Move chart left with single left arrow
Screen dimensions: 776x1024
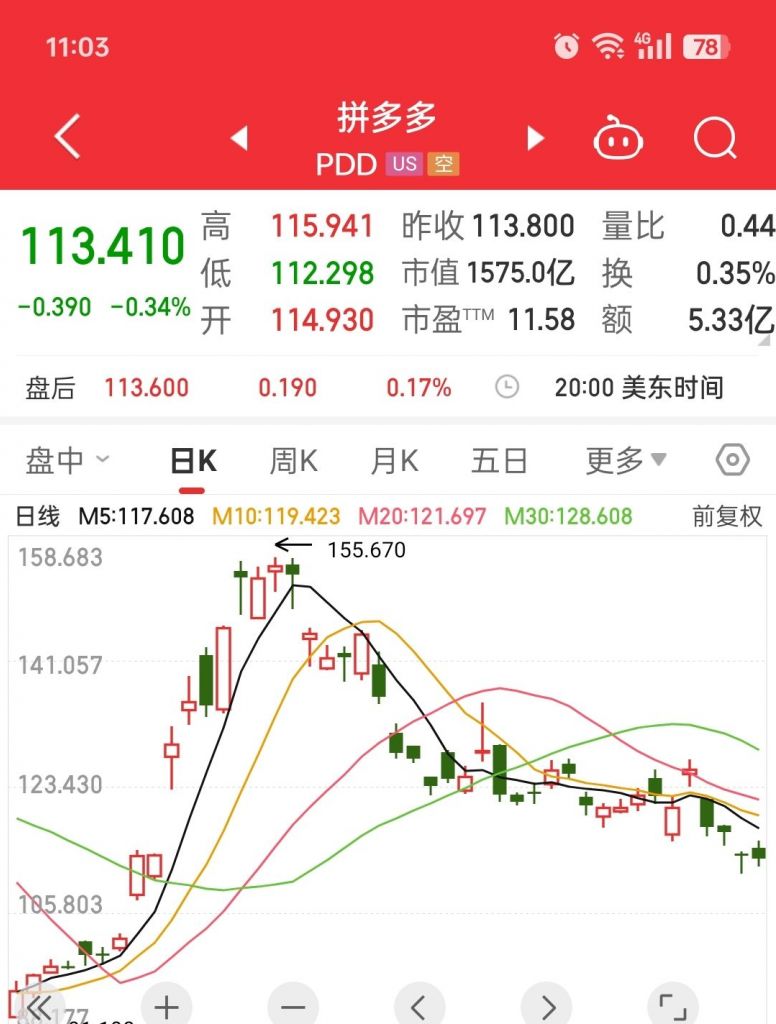pyautogui.click(x=420, y=1005)
